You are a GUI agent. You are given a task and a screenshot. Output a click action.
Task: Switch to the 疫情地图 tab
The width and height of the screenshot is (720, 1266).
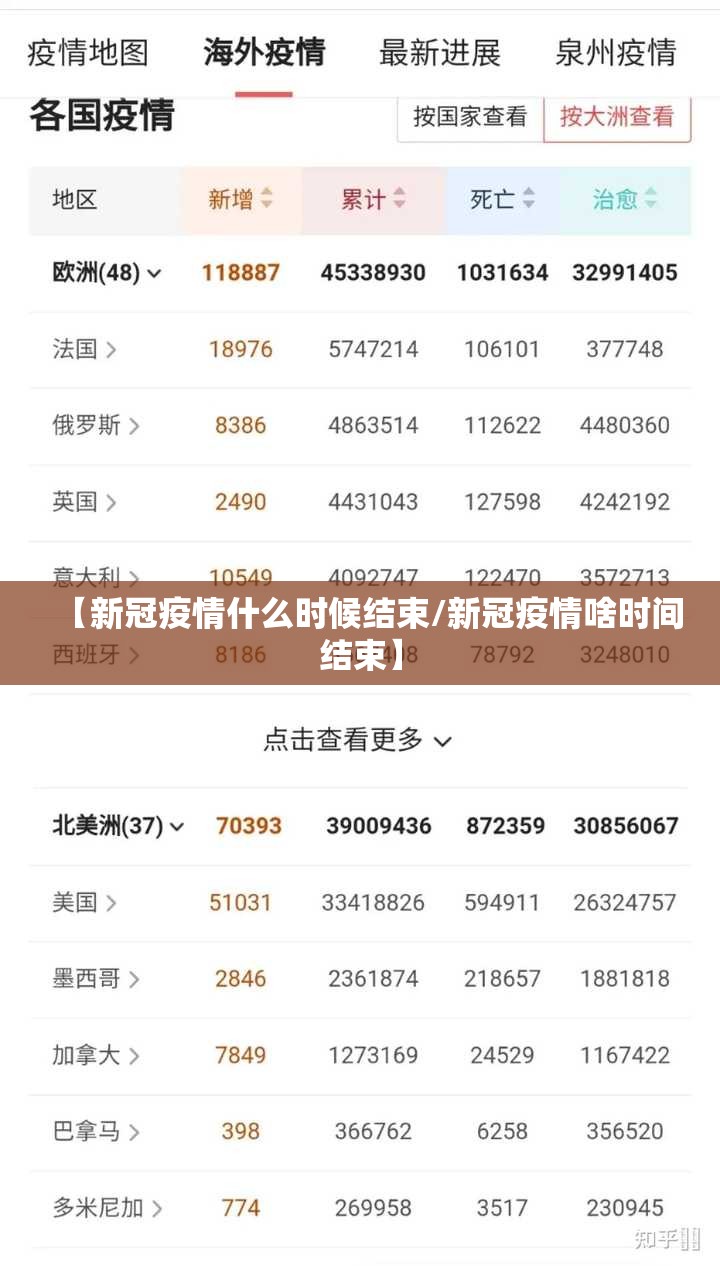coord(88,52)
